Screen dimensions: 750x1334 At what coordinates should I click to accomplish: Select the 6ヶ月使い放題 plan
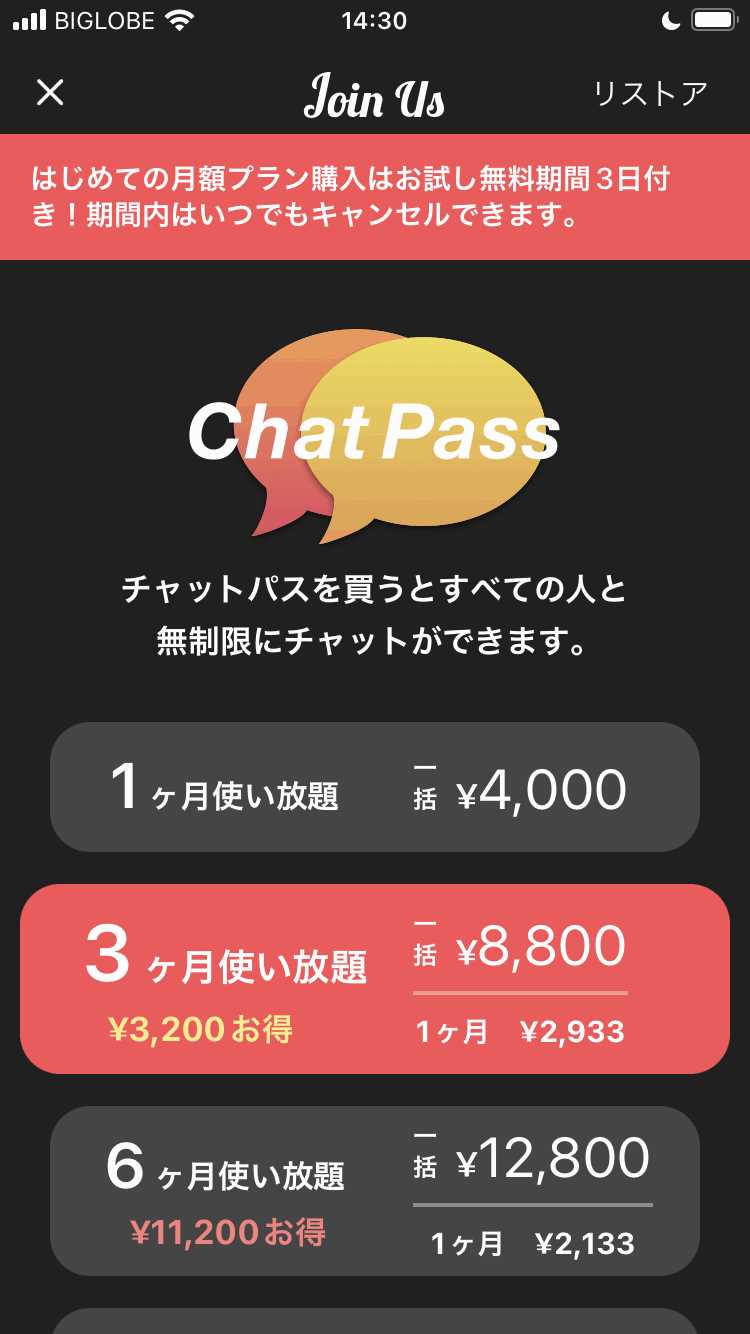pos(375,1190)
